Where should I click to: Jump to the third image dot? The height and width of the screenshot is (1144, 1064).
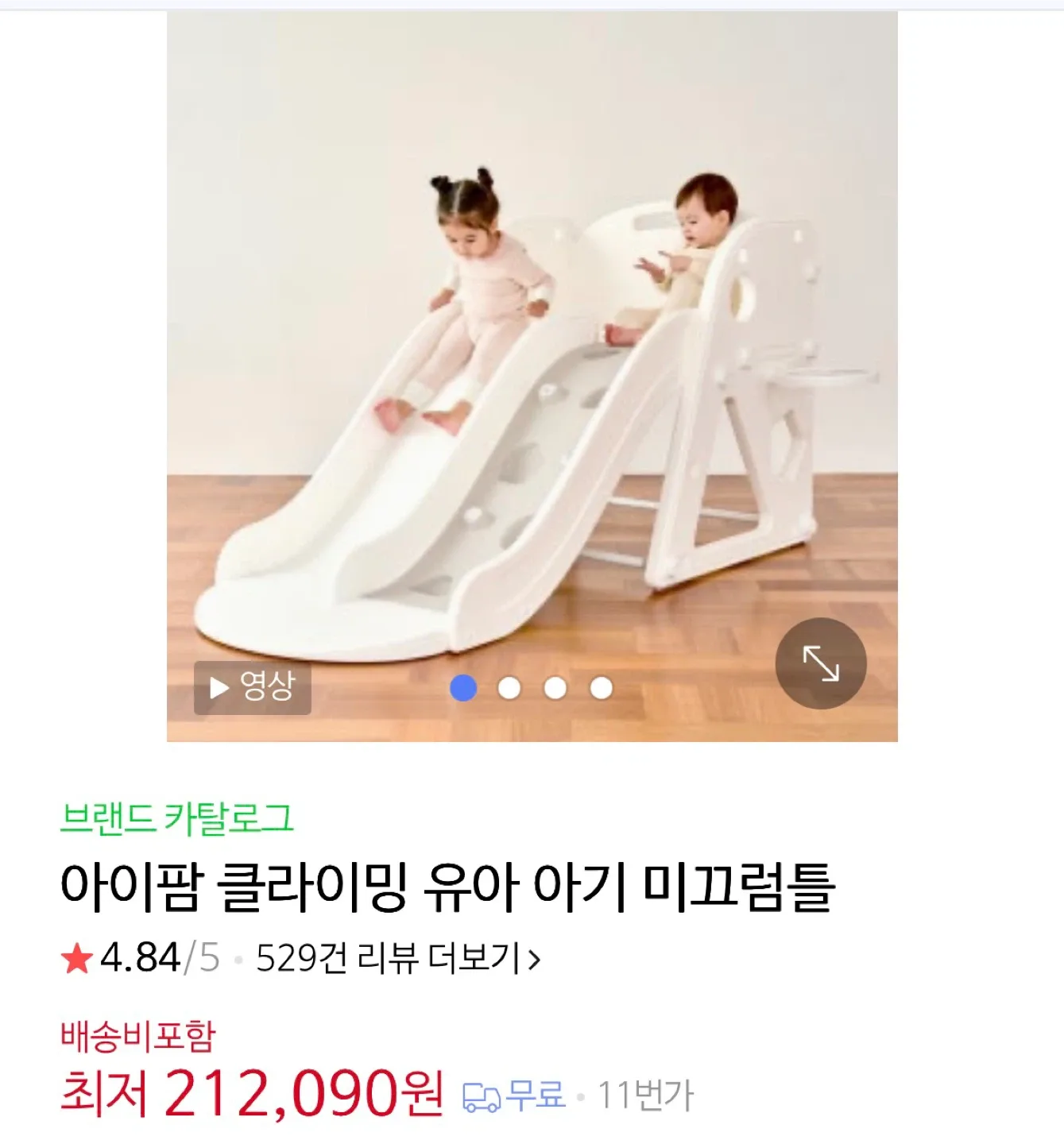click(x=555, y=688)
